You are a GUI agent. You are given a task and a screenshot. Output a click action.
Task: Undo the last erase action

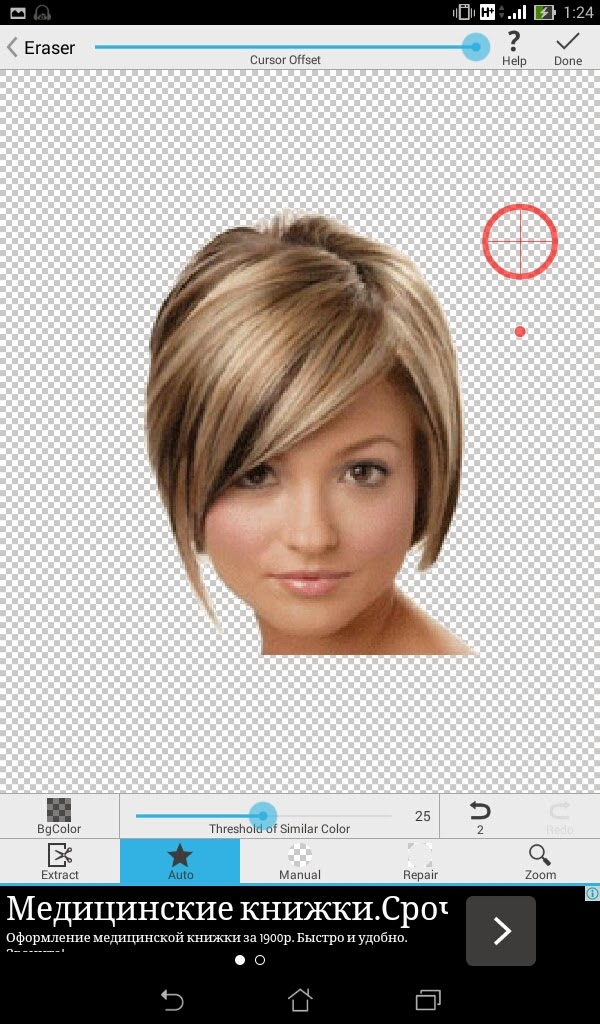(480, 816)
